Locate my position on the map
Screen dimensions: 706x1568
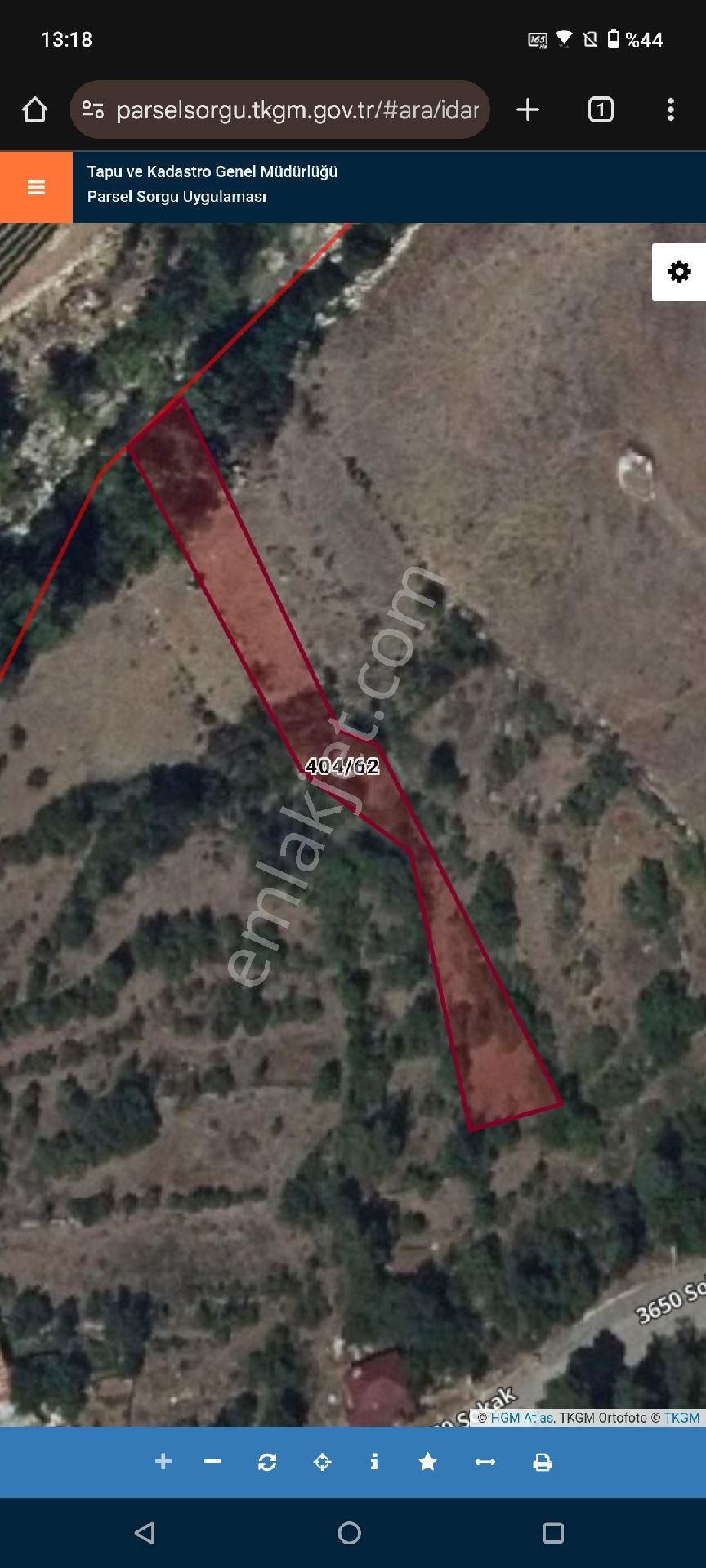[x=323, y=1462]
